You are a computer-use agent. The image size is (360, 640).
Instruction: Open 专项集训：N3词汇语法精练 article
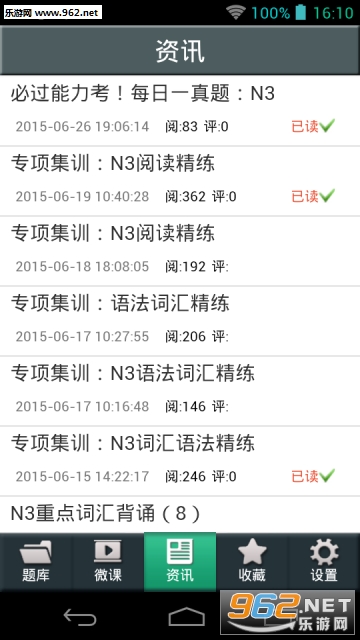180,461
